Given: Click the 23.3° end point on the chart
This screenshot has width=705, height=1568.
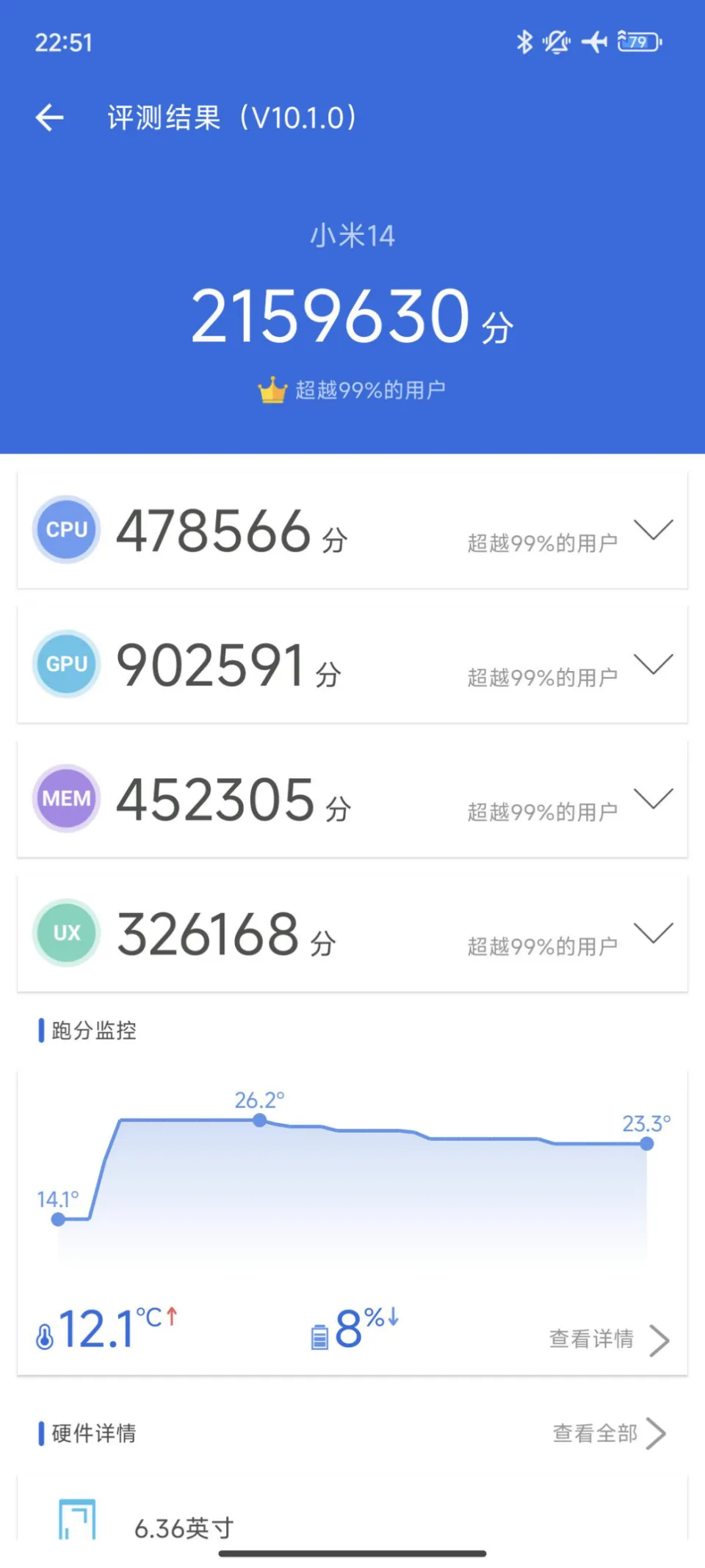Looking at the screenshot, I should [x=646, y=1143].
